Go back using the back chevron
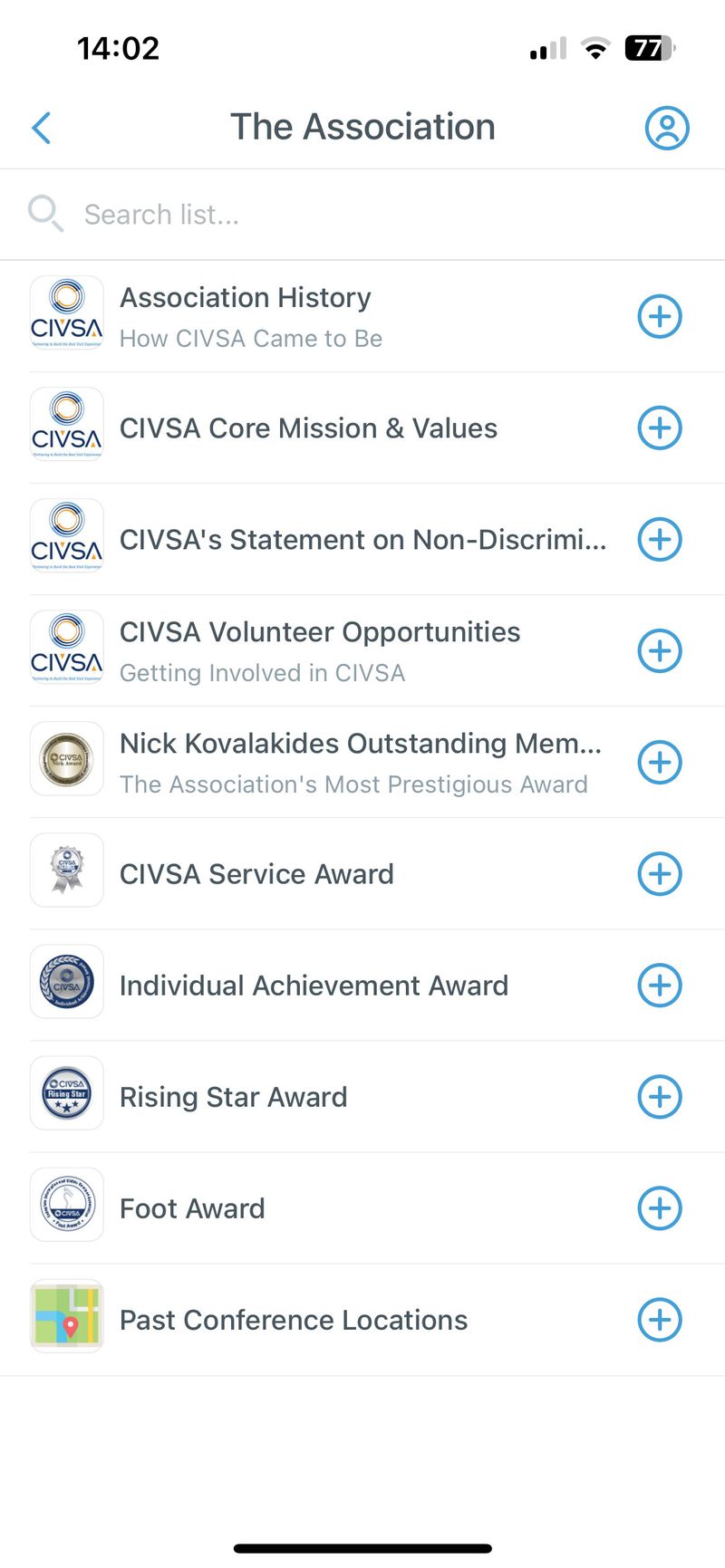Screen dimensions: 725x1568 coord(41,127)
